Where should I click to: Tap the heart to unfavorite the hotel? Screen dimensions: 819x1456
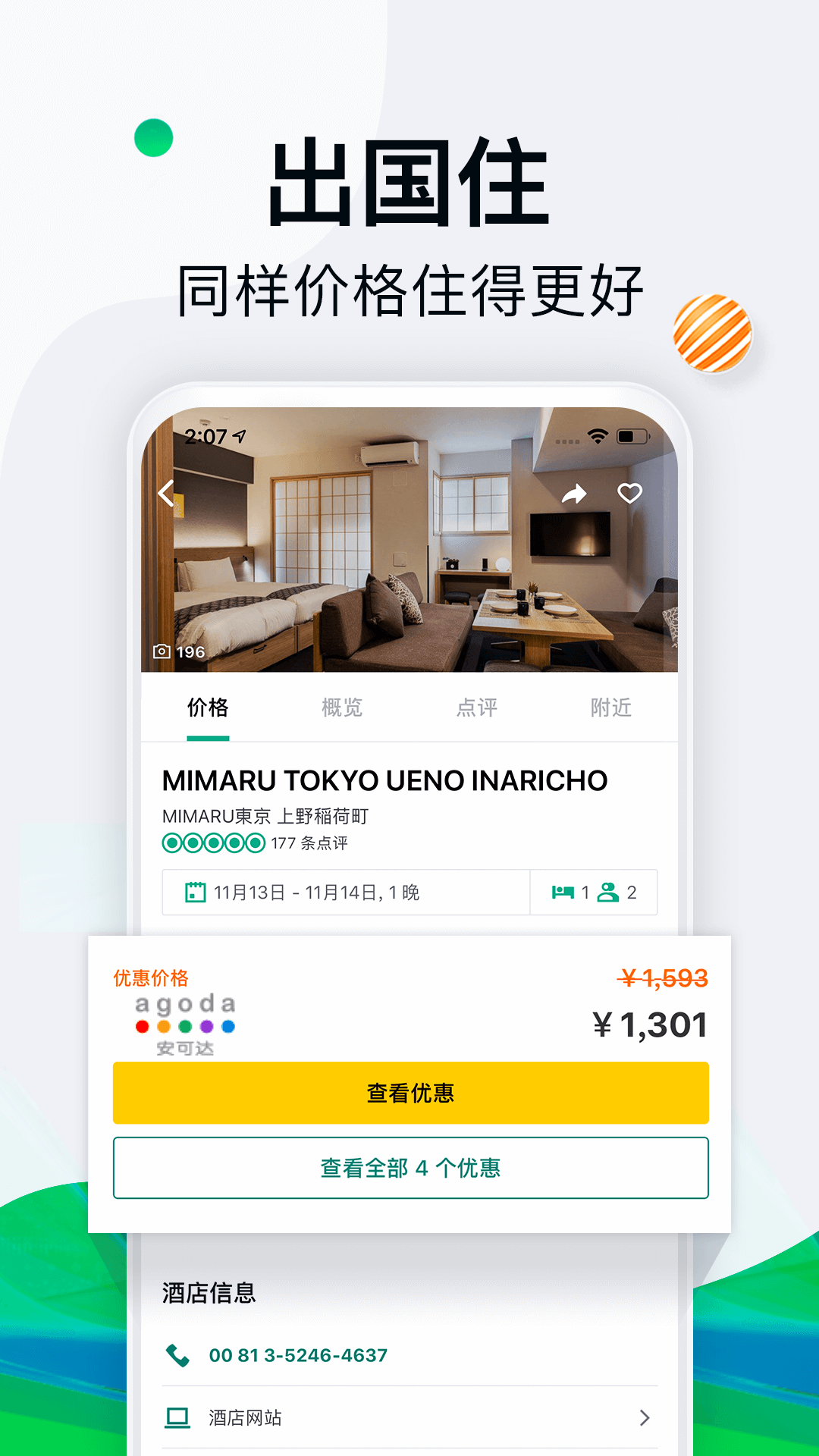coord(631,493)
